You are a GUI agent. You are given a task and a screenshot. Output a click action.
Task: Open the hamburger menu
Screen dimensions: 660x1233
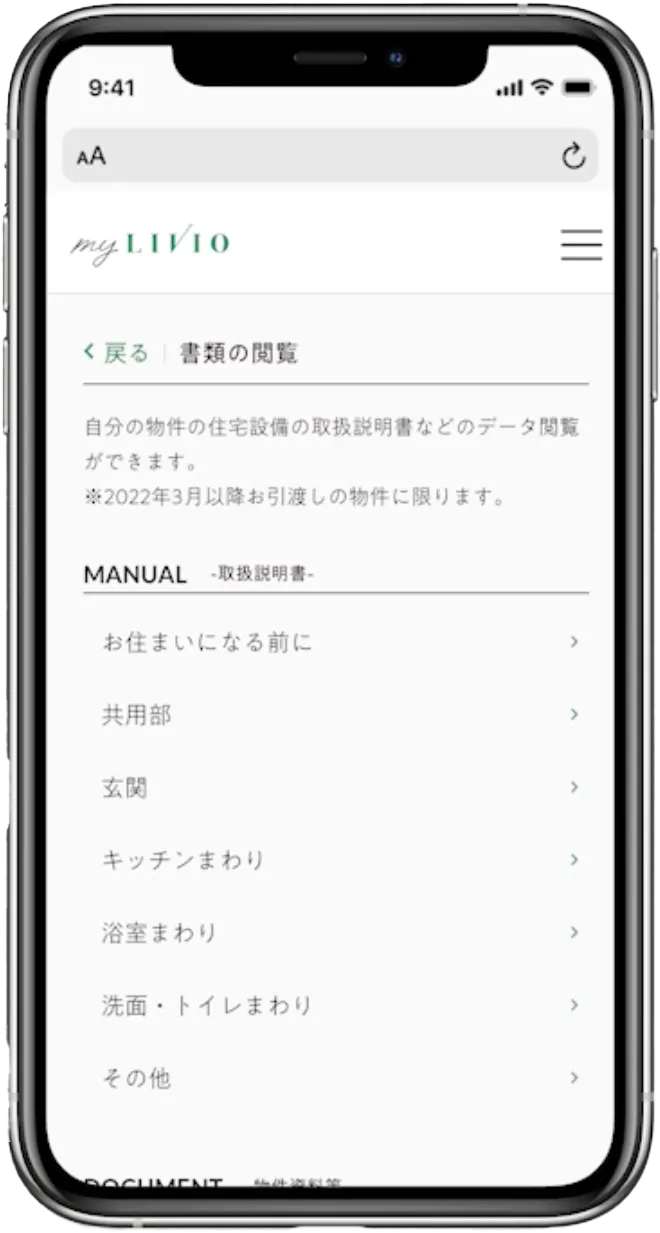coord(581,245)
